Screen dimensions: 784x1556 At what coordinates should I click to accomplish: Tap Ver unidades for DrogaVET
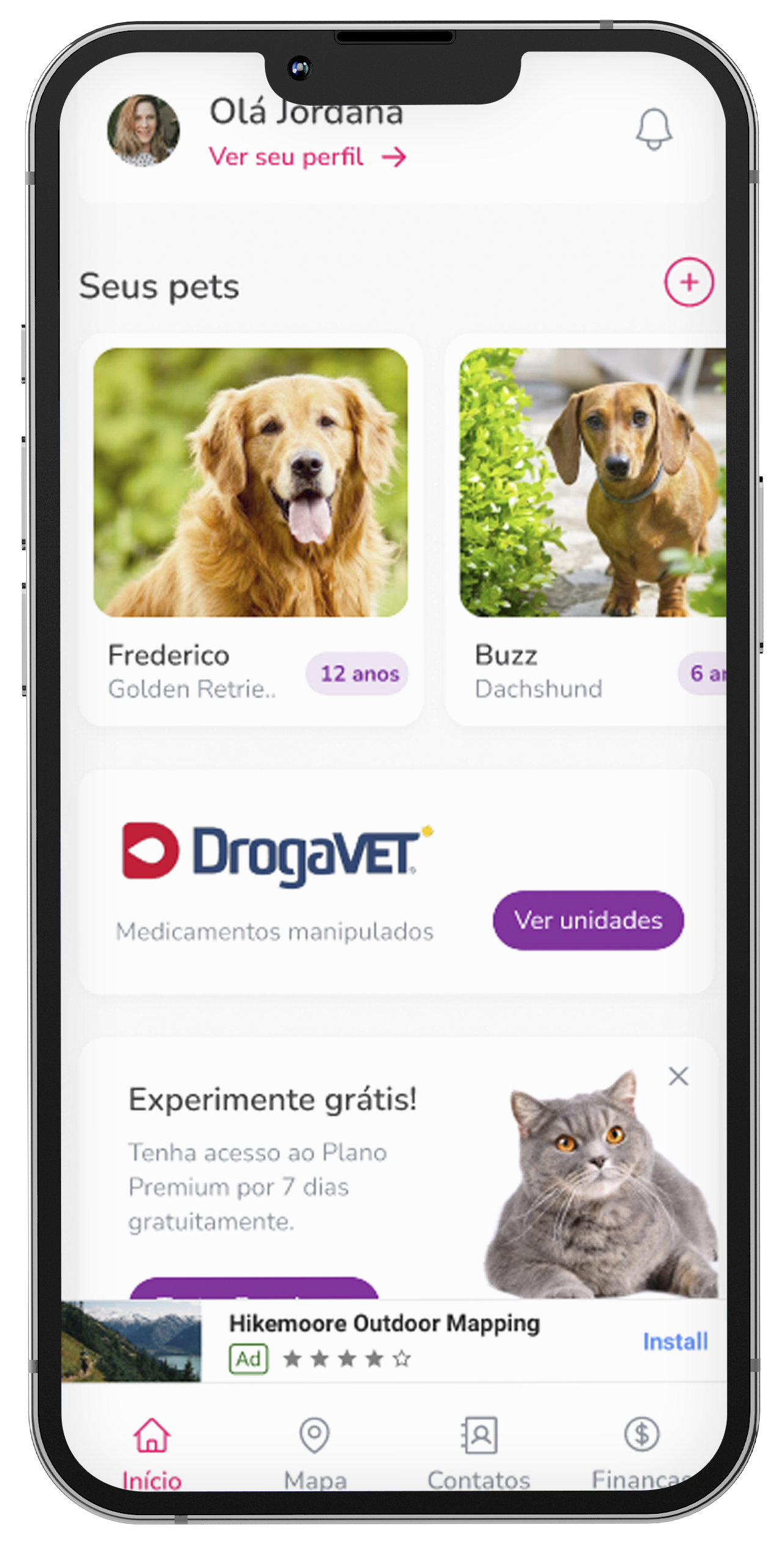(588, 920)
